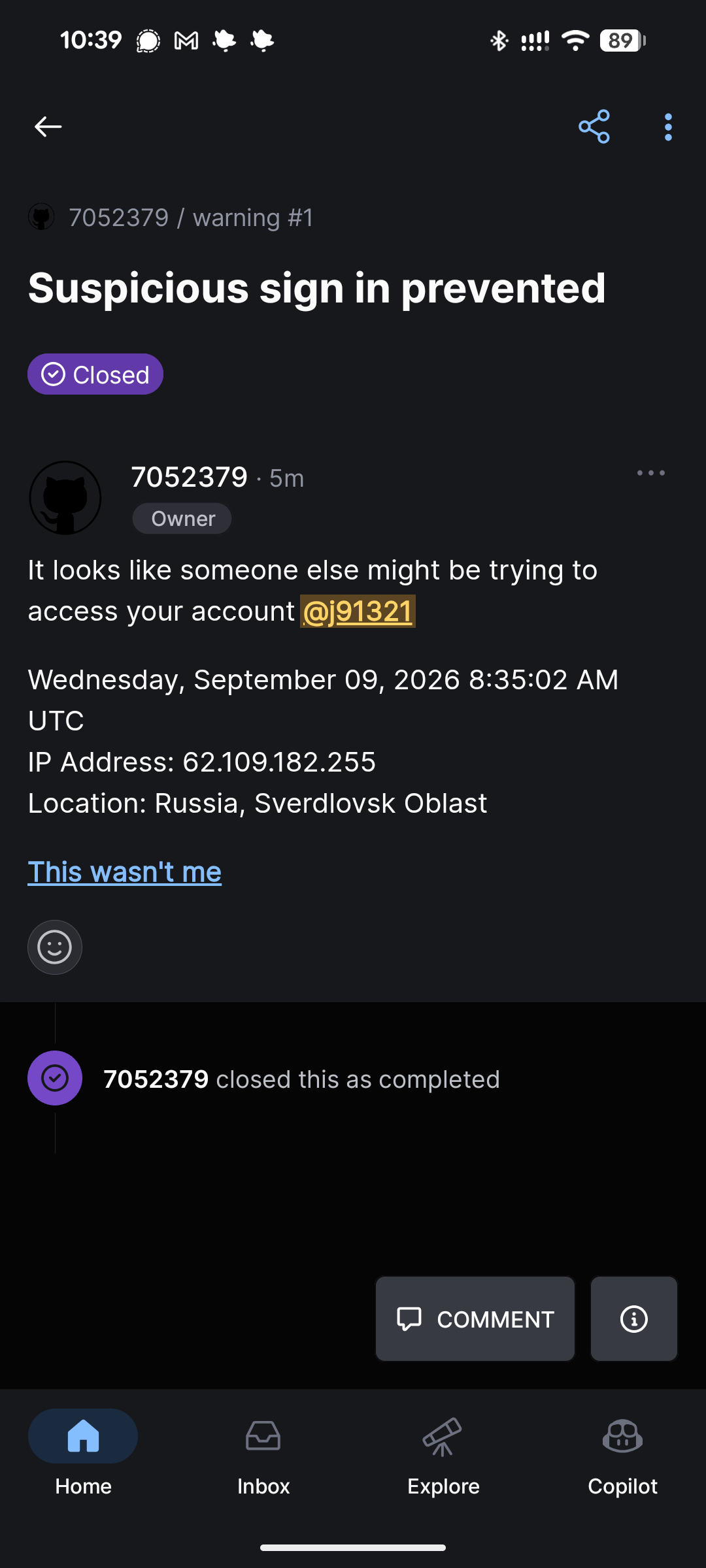Open the @j91321 mention

click(358, 612)
